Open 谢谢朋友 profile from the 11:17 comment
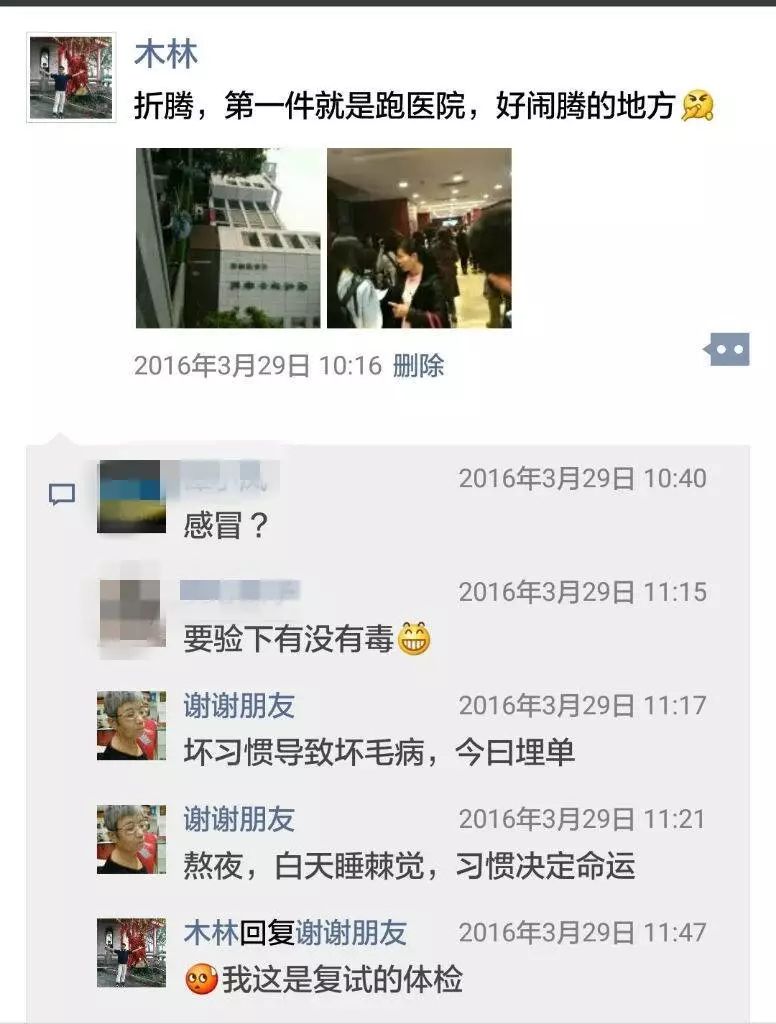This screenshot has width=776, height=1024. 238,706
